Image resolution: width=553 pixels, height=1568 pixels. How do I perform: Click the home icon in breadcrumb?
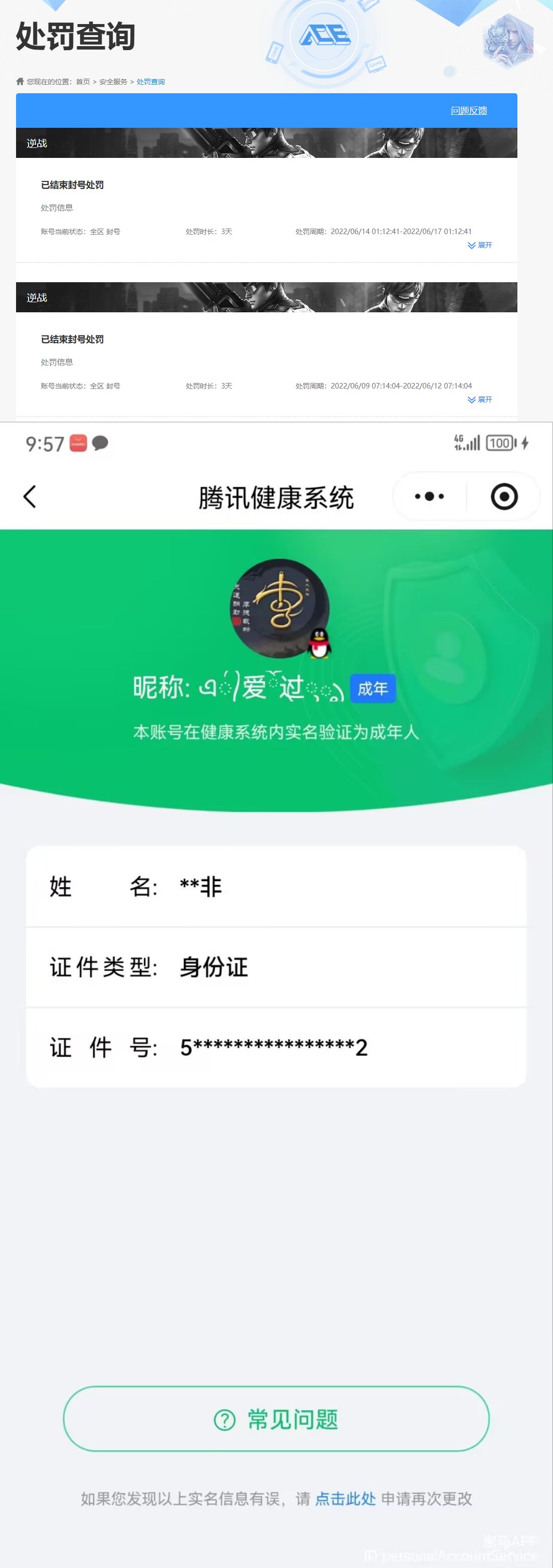(x=19, y=81)
